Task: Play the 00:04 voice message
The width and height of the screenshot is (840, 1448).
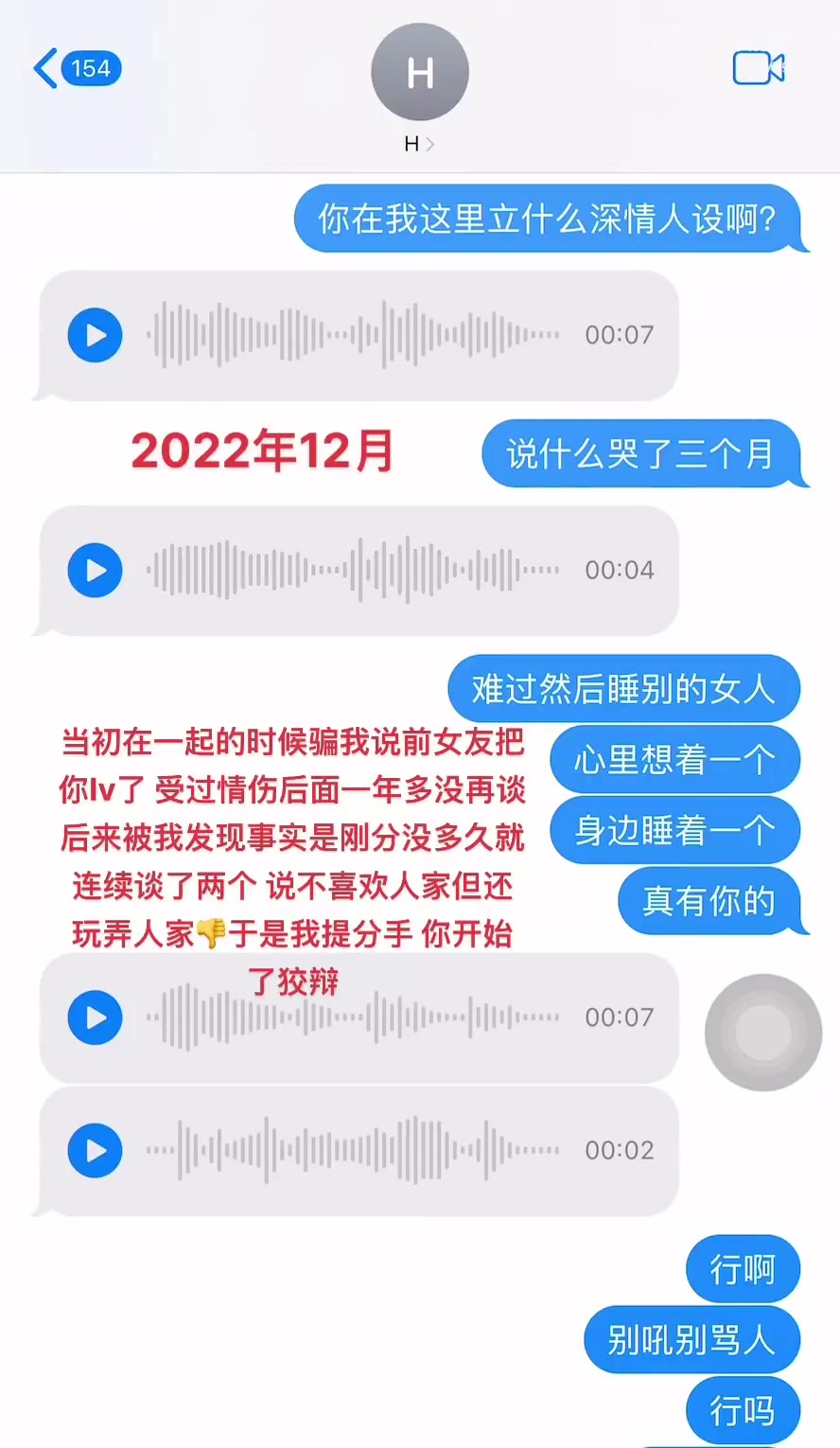Action: (x=96, y=570)
